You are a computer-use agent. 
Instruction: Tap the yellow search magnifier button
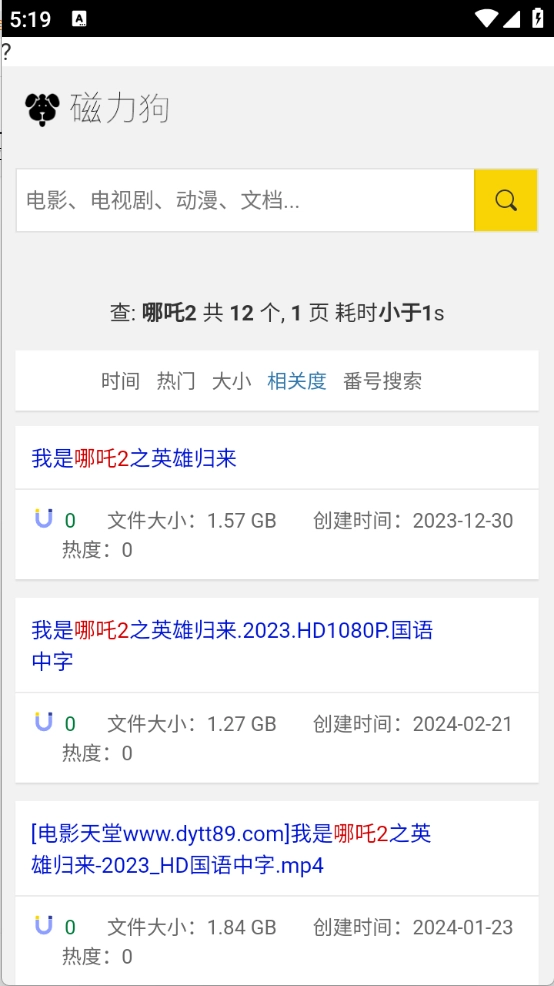506,200
